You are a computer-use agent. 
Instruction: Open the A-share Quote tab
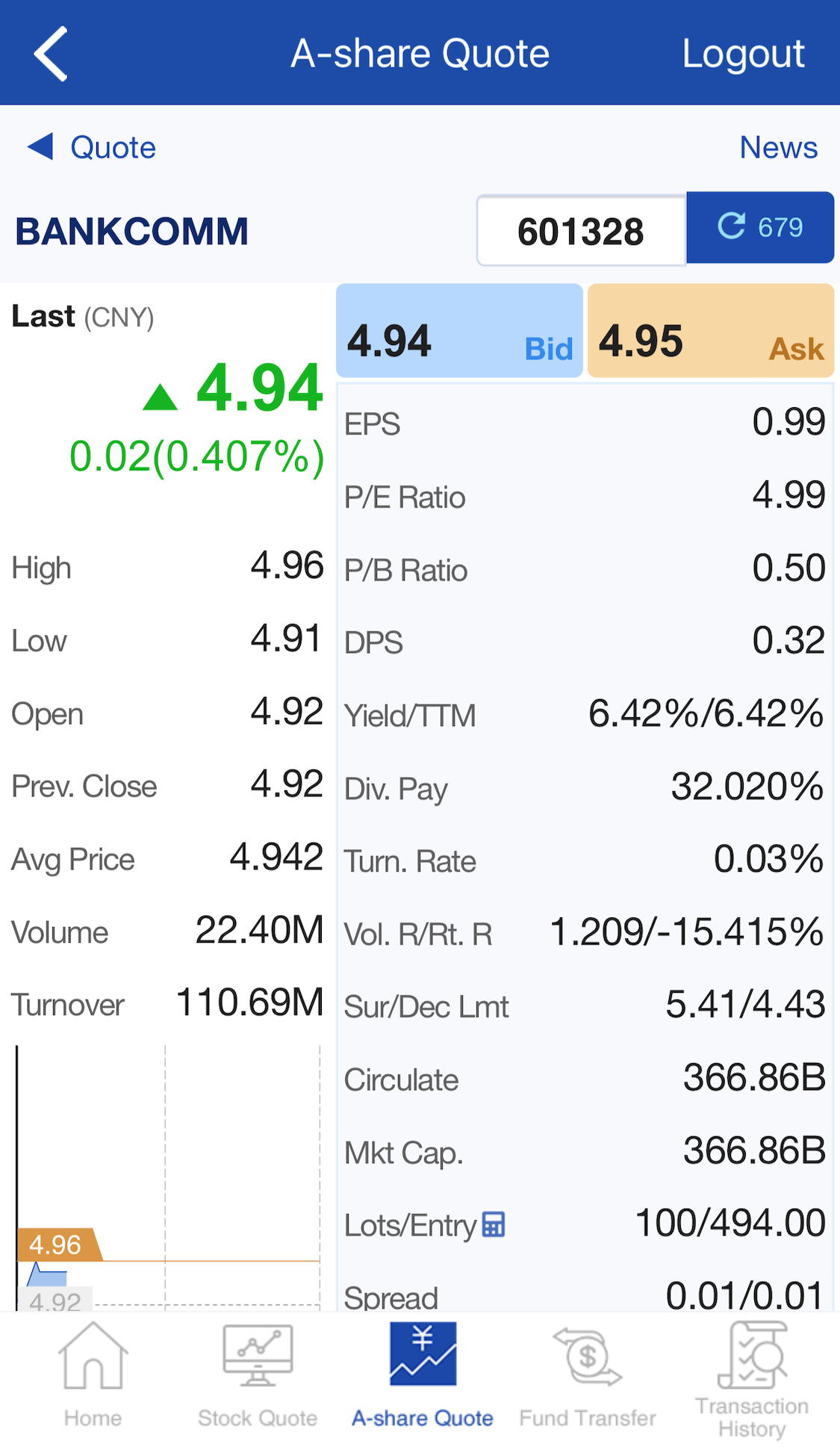423,1375
